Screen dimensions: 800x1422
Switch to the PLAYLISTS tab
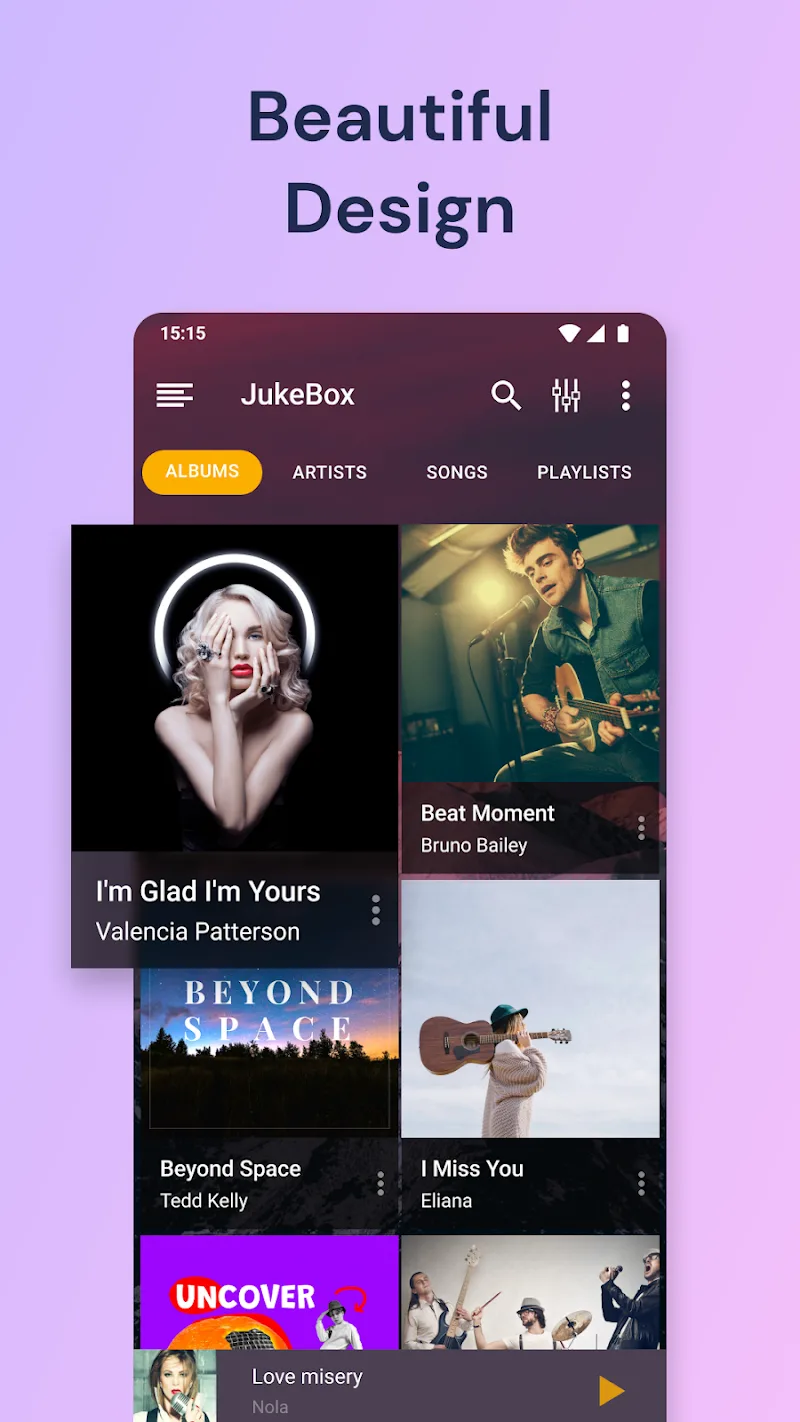[584, 472]
